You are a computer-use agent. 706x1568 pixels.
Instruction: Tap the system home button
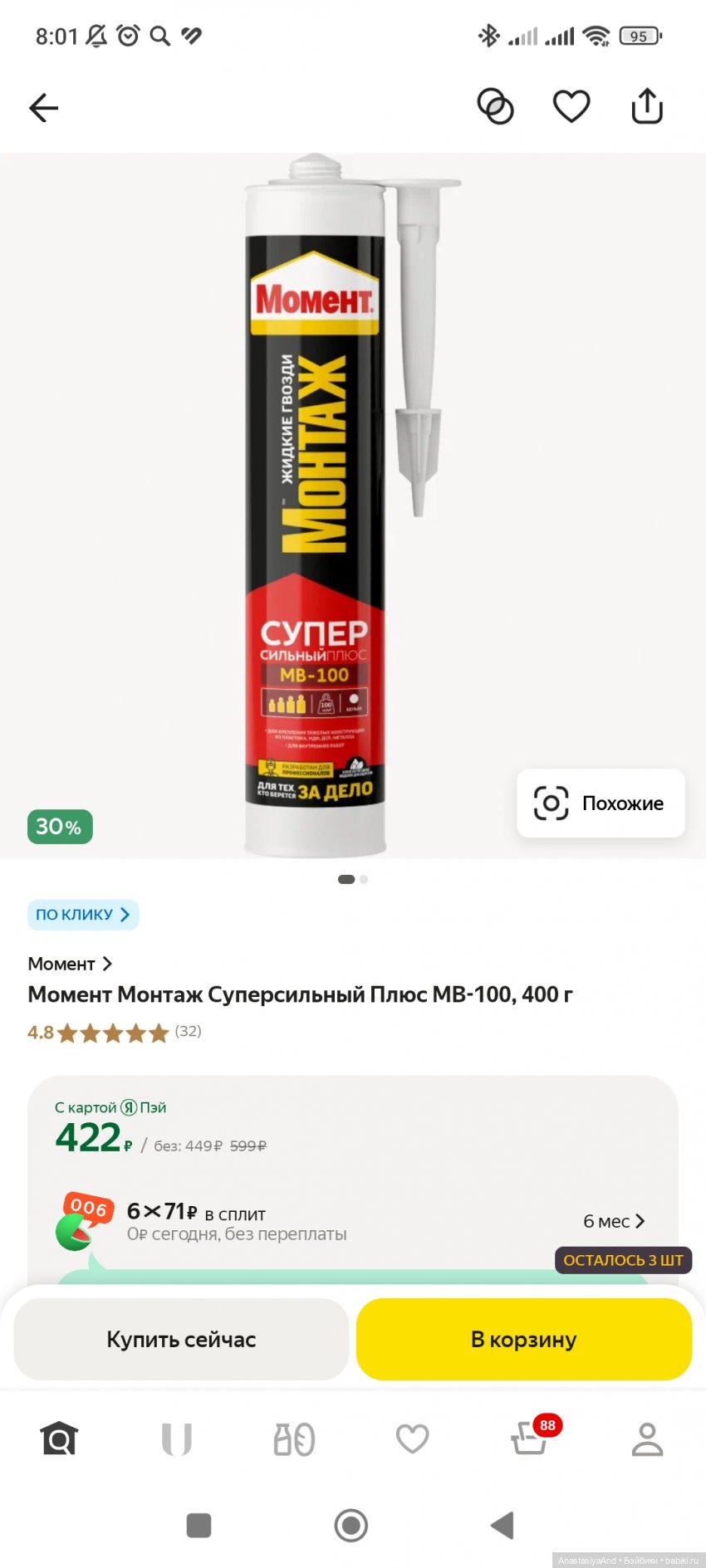coord(351,1525)
